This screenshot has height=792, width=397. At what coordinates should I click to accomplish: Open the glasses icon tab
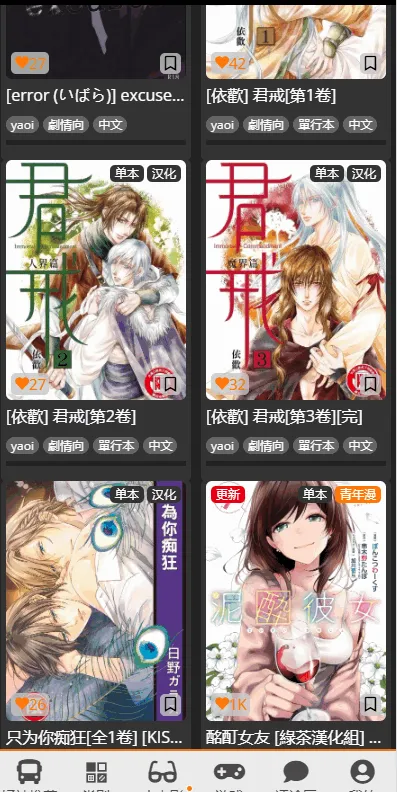[162, 772]
